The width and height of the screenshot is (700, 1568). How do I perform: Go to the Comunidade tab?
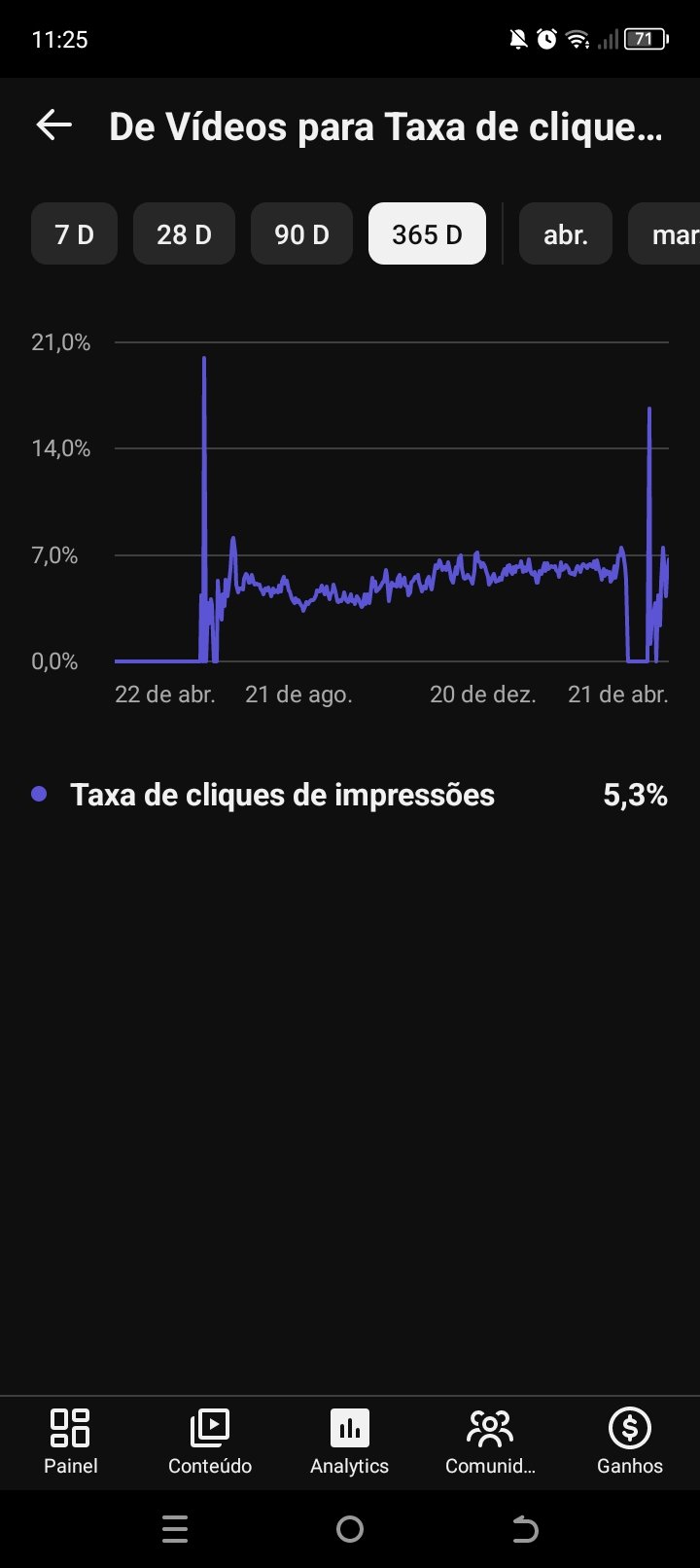click(x=490, y=1442)
